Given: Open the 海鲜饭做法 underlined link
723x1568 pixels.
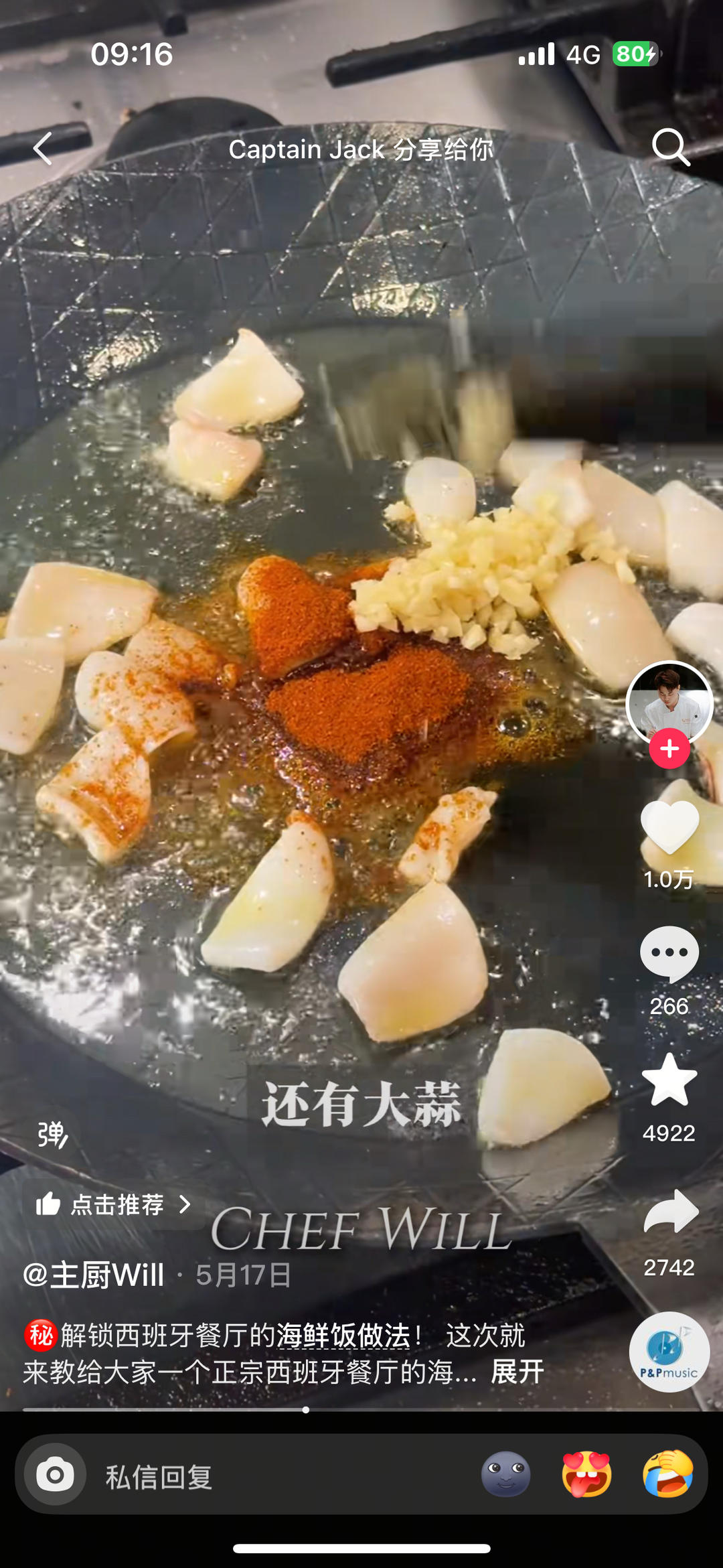Looking at the screenshot, I should (x=343, y=1335).
